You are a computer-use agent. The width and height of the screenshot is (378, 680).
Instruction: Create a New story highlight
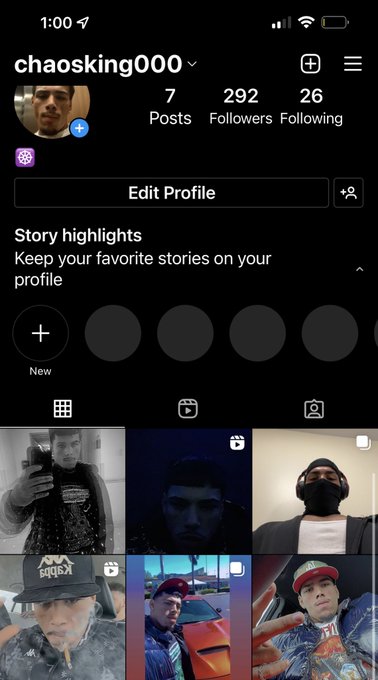[x=40, y=333]
